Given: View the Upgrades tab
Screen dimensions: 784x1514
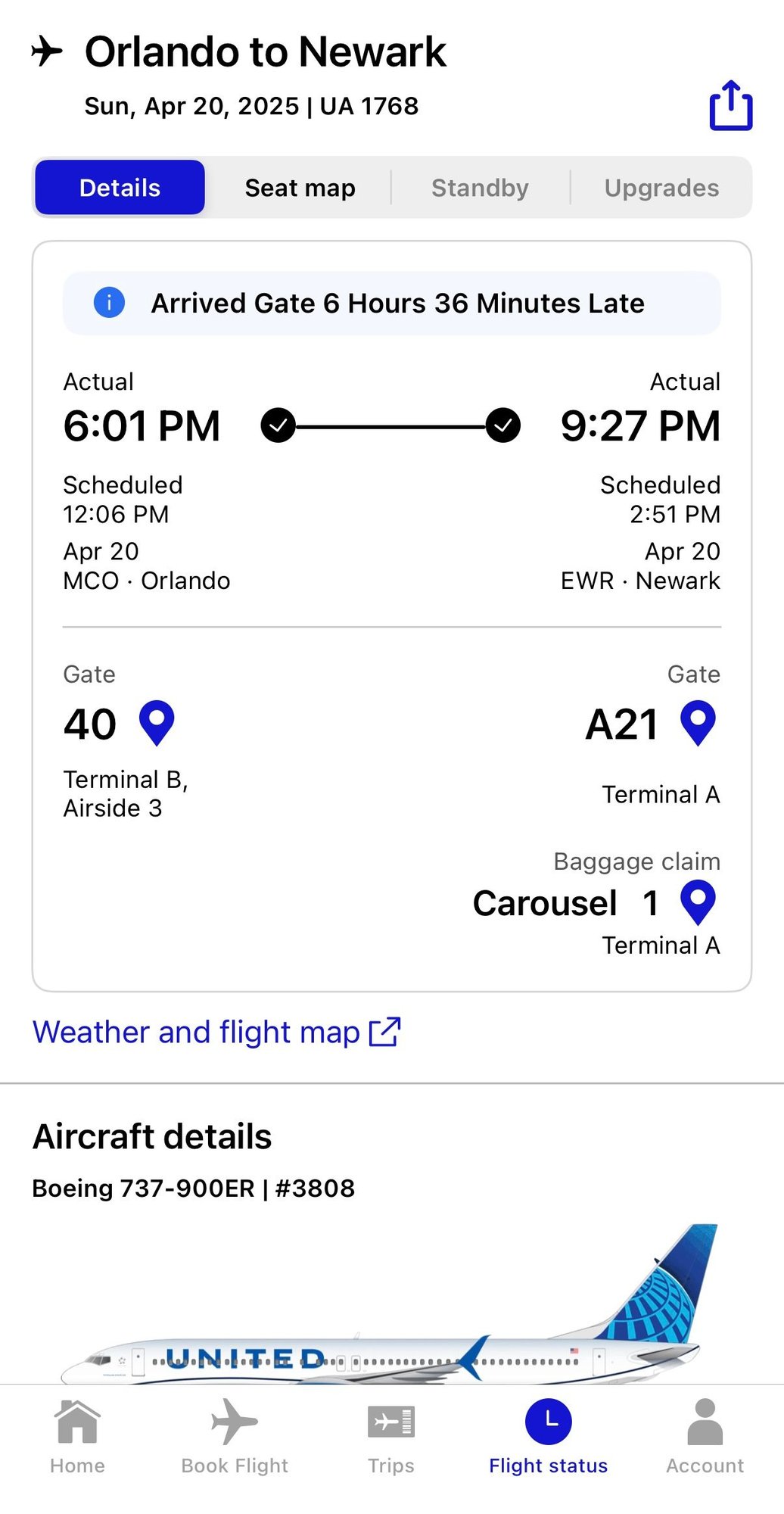Looking at the screenshot, I should [662, 187].
